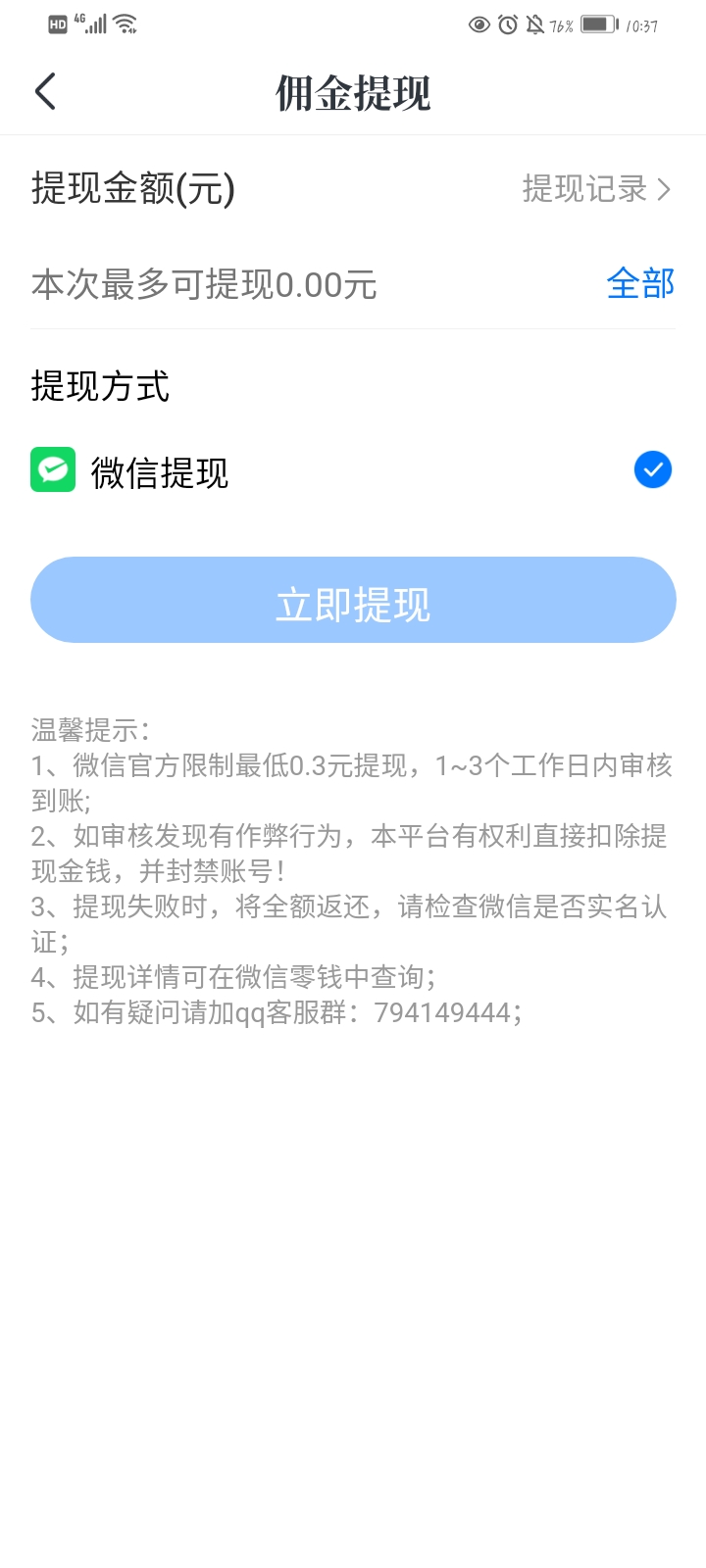The height and width of the screenshot is (1568, 706).
Task: Select the 佣金提现 page title
Action: [352, 90]
